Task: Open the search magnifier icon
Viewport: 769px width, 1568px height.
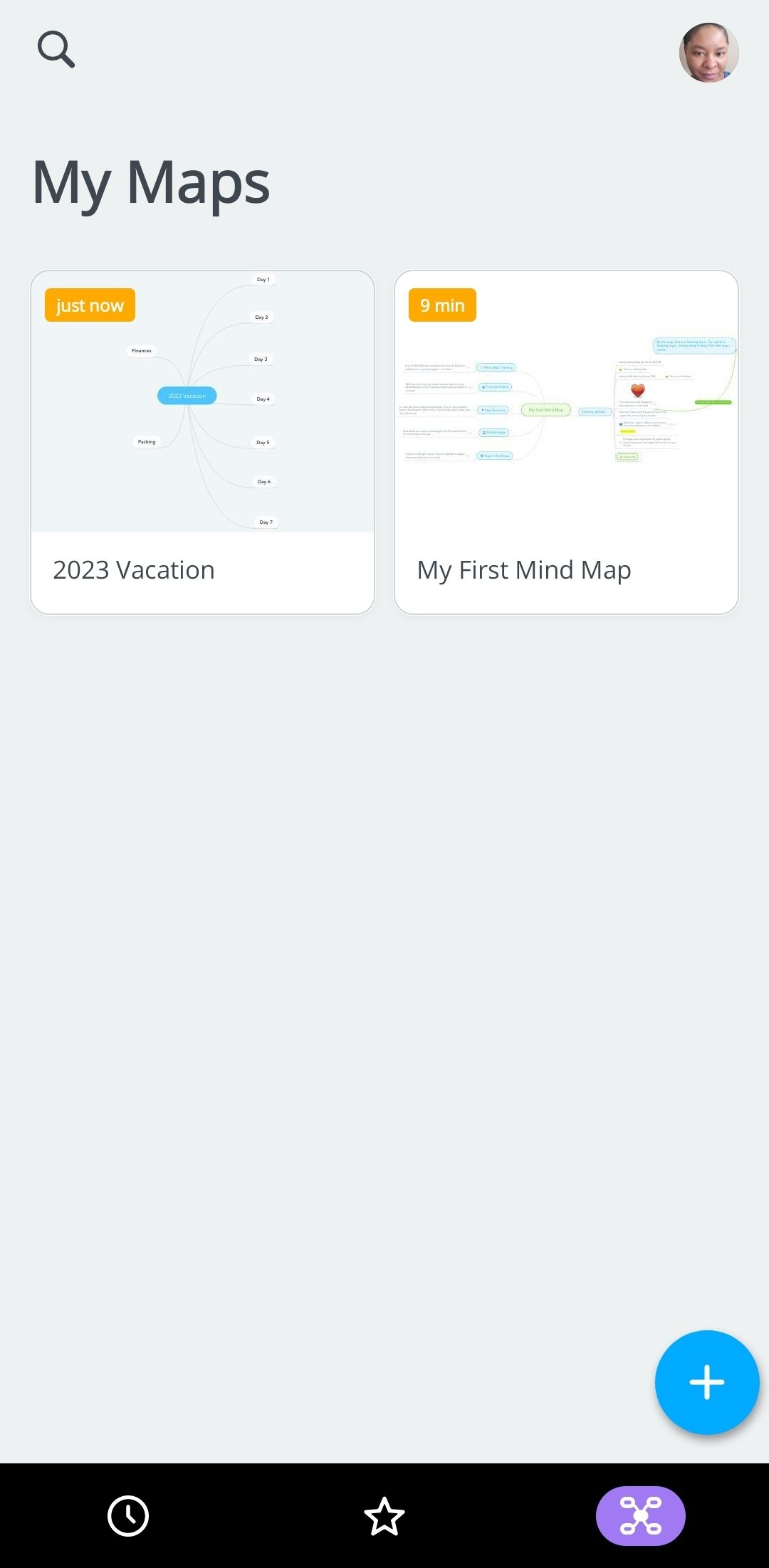Action: [x=56, y=49]
